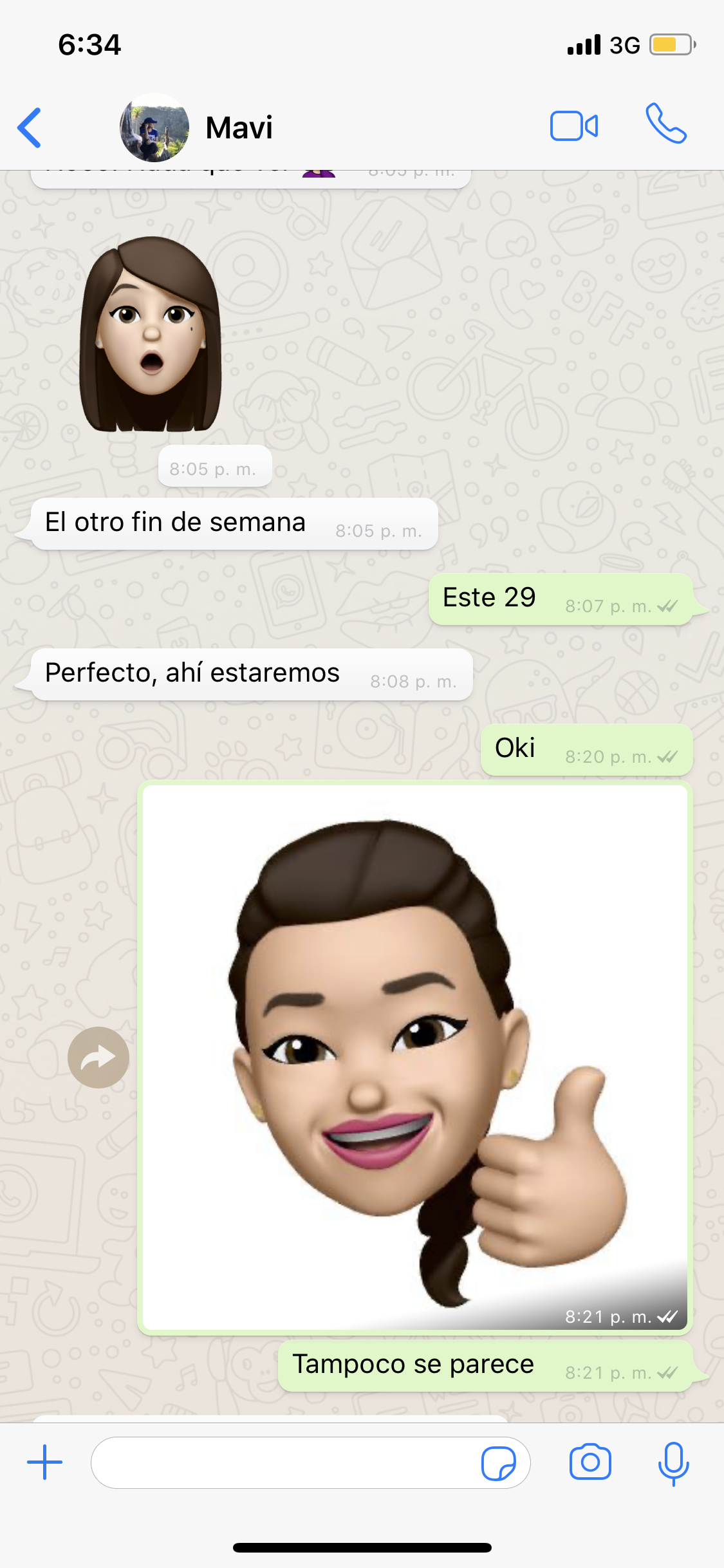The width and height of the screenshot is (724, 1568).
Task: Focus the message text field
Action: 283,1462
